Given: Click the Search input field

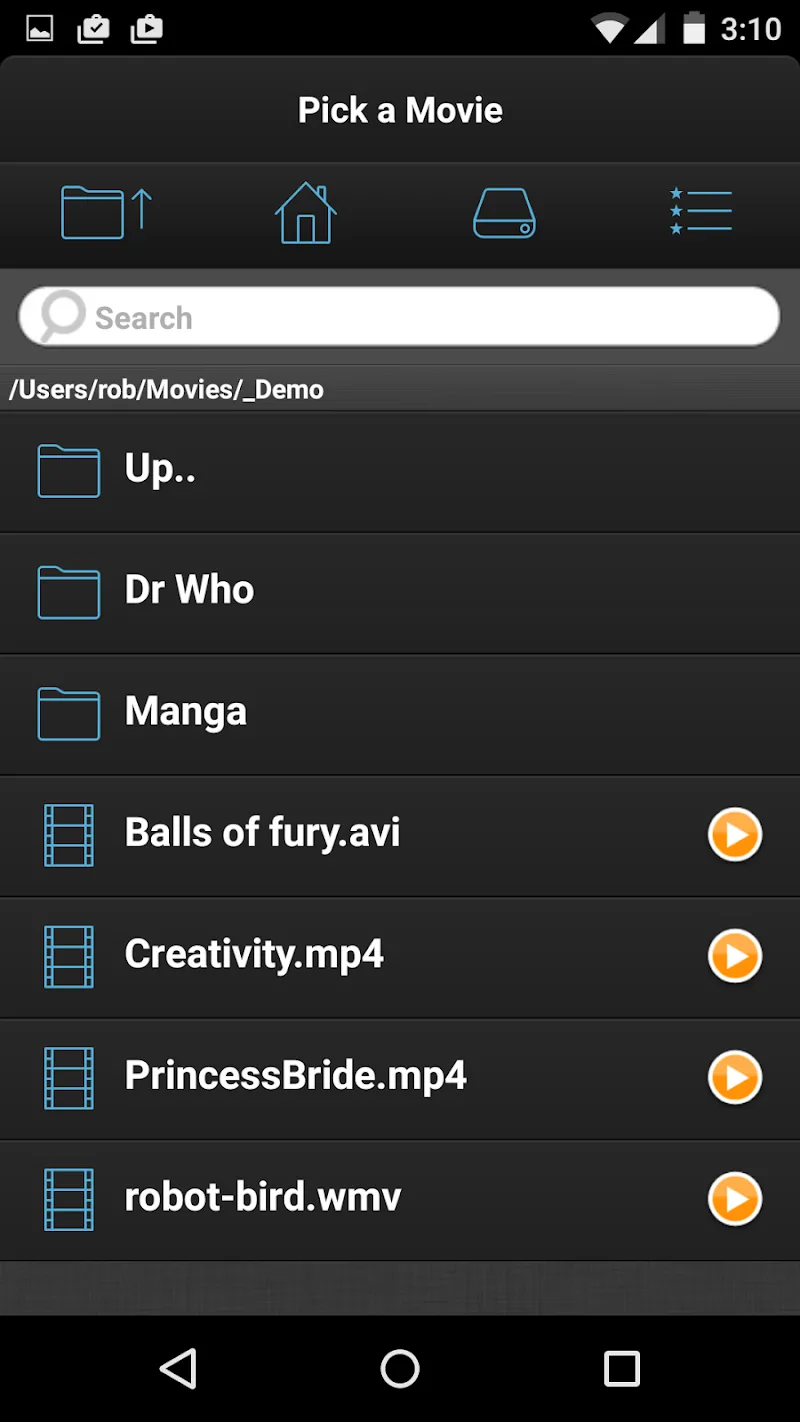Looking at the screenshot, I should (400, 316).
